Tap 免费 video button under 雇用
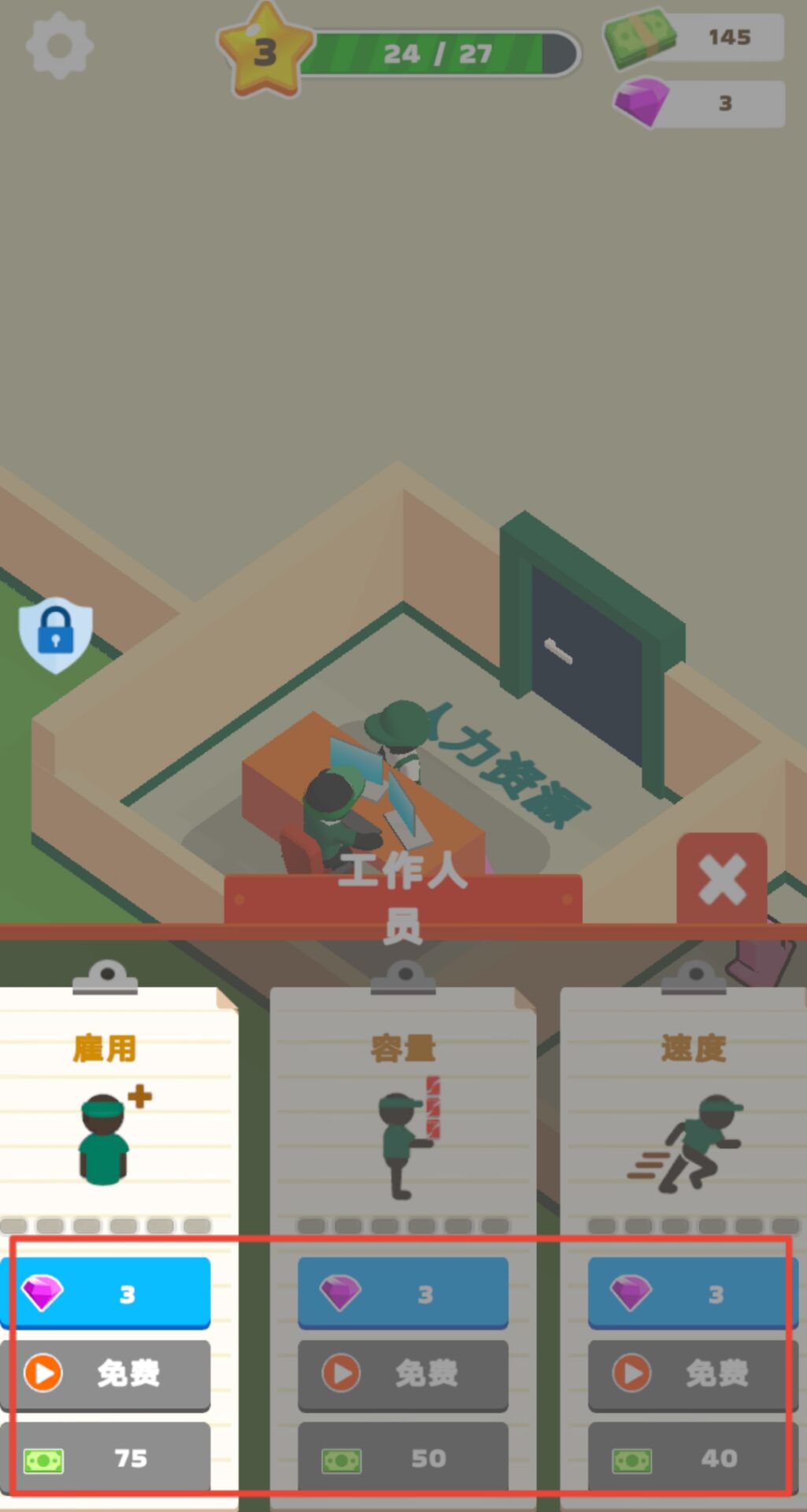Screen dimensions: 807x1512 (x=106, y=1373)
